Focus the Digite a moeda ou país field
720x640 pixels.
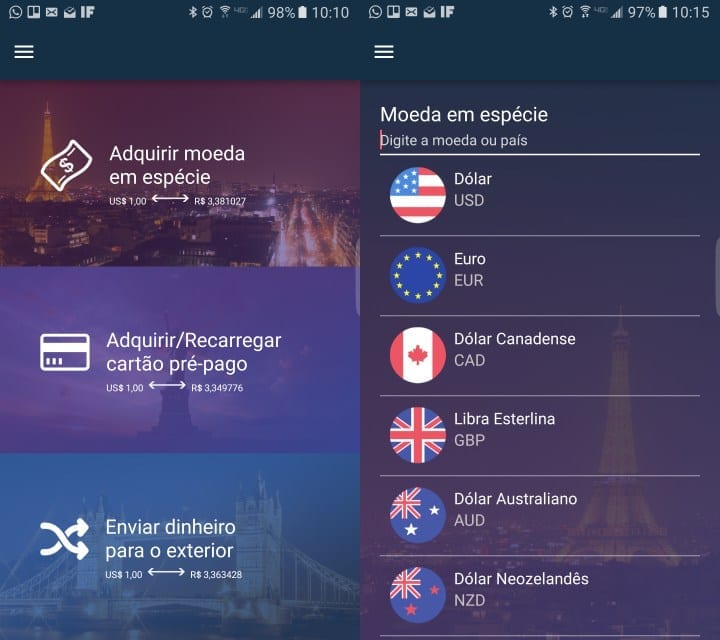(x=538, y=140)
